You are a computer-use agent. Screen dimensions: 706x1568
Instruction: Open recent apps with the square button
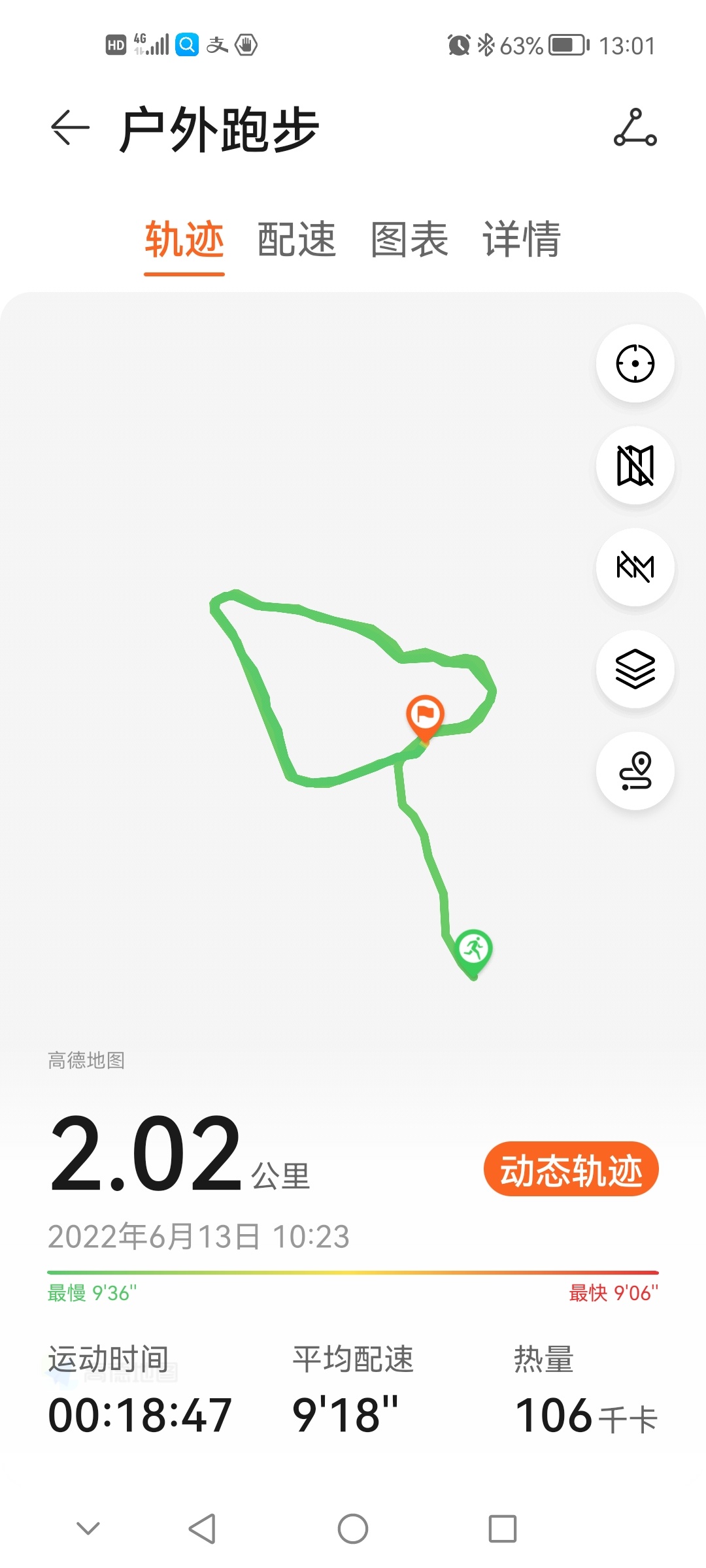tap(503, 1529)
